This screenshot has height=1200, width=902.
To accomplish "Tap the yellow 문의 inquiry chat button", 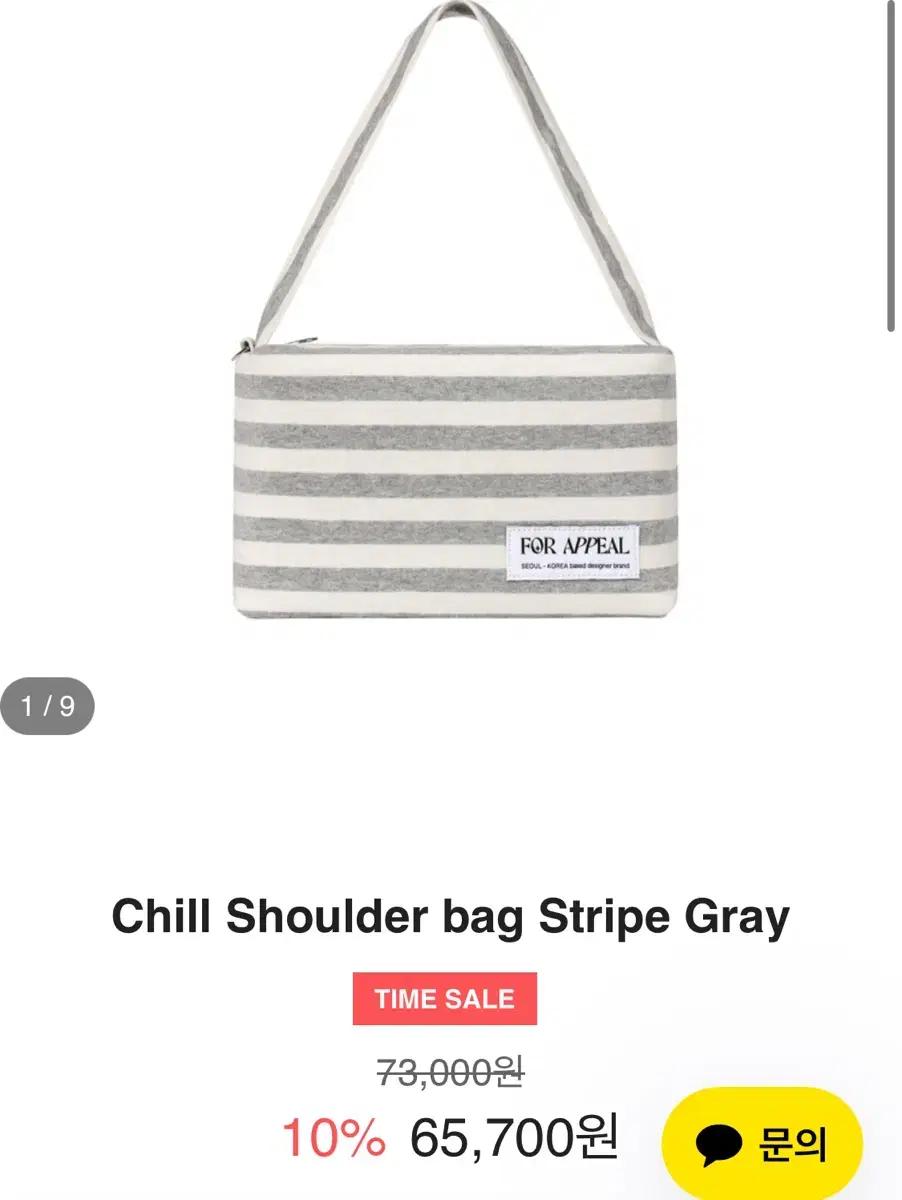I will pyautogui.click(x=763, y=1142).
